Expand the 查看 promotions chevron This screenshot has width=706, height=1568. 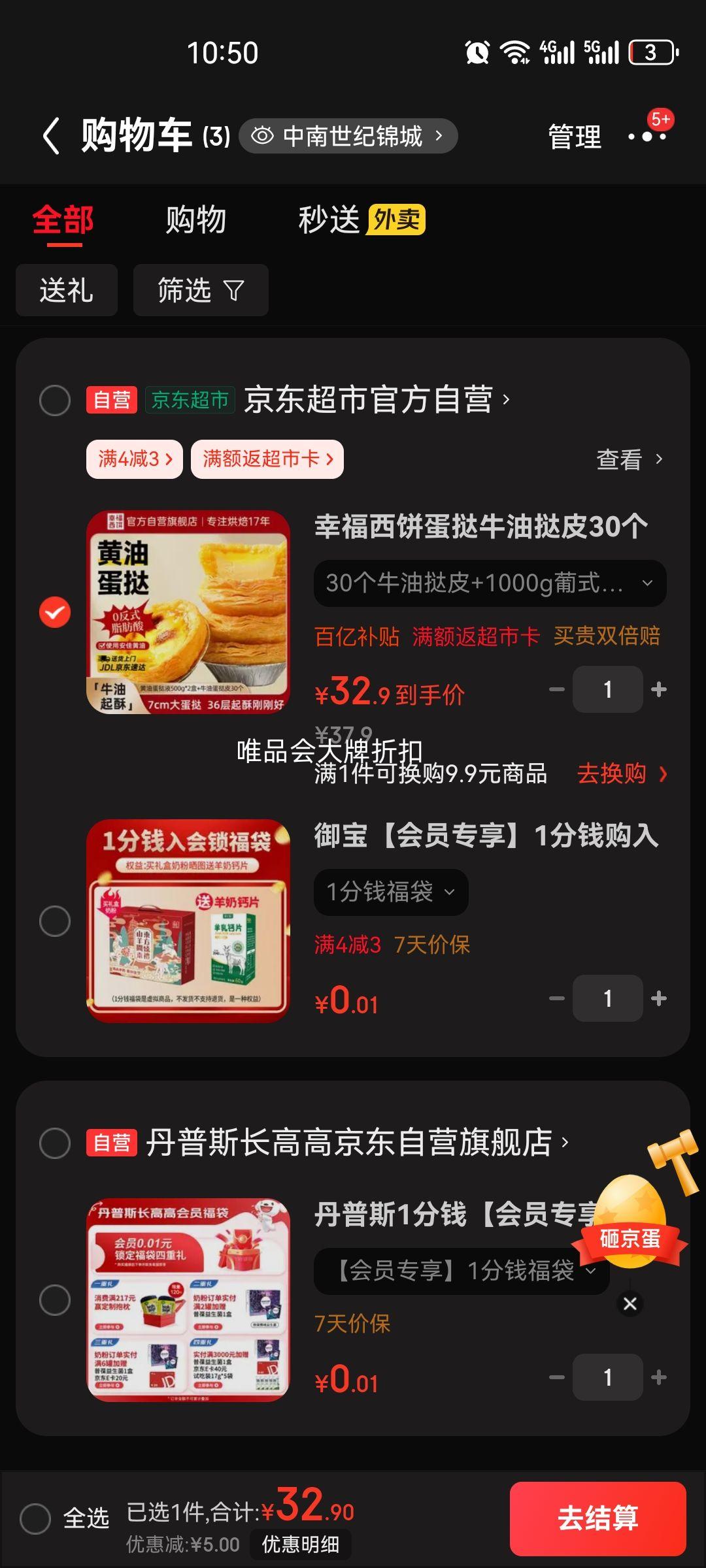pos(660,459)
